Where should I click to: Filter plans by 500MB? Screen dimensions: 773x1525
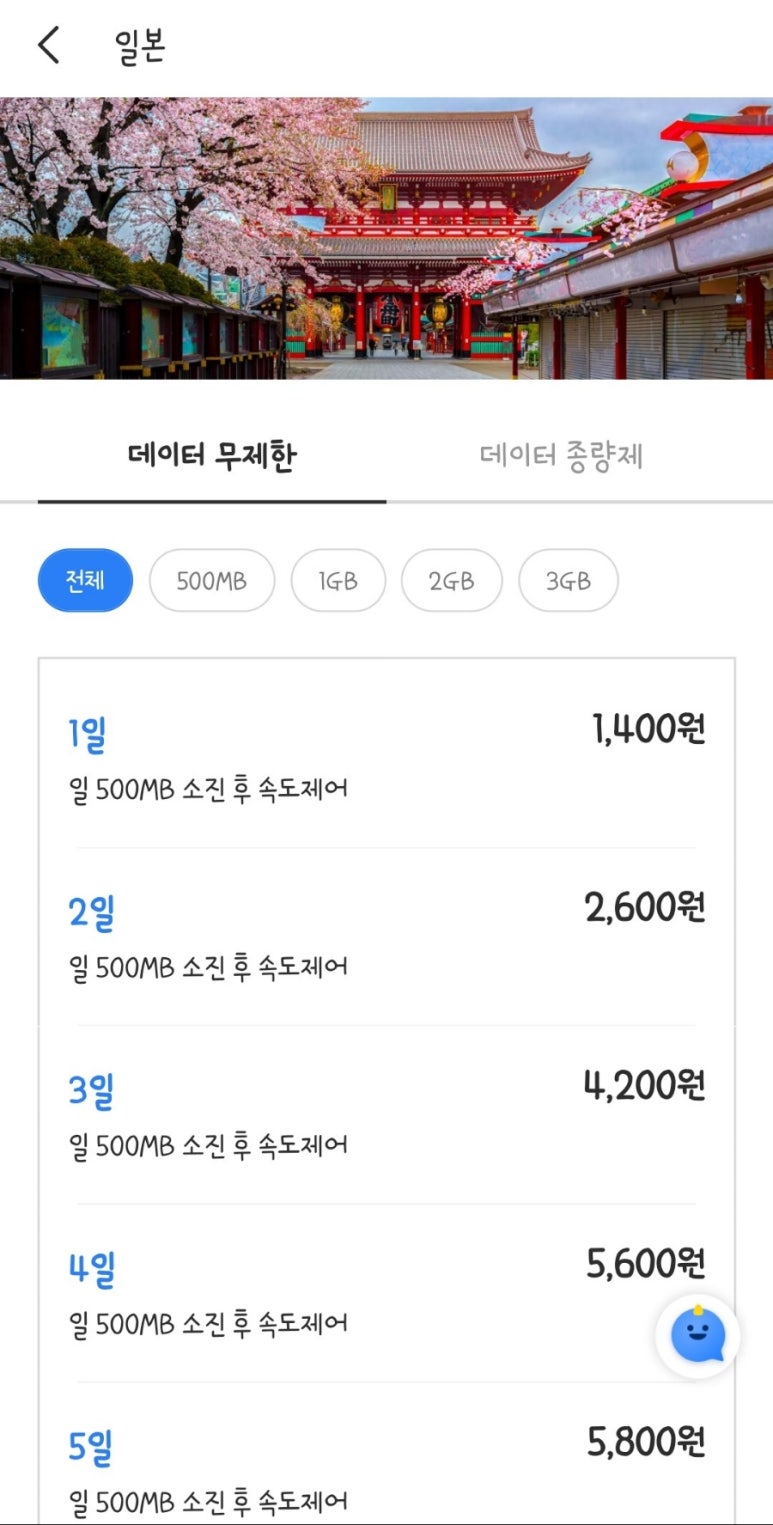click(x=212, y=580)
